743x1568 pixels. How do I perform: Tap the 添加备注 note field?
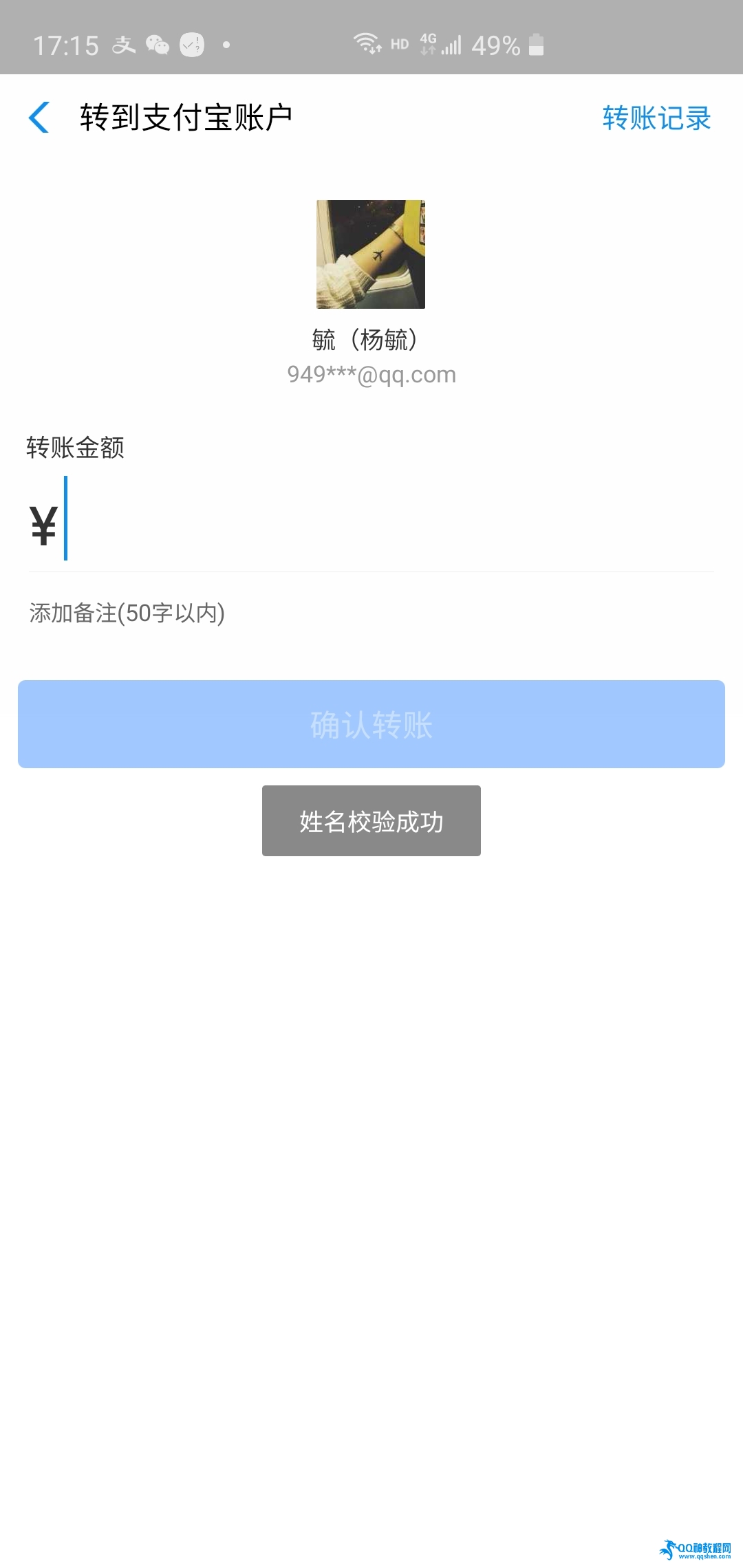tap(371, 613)
